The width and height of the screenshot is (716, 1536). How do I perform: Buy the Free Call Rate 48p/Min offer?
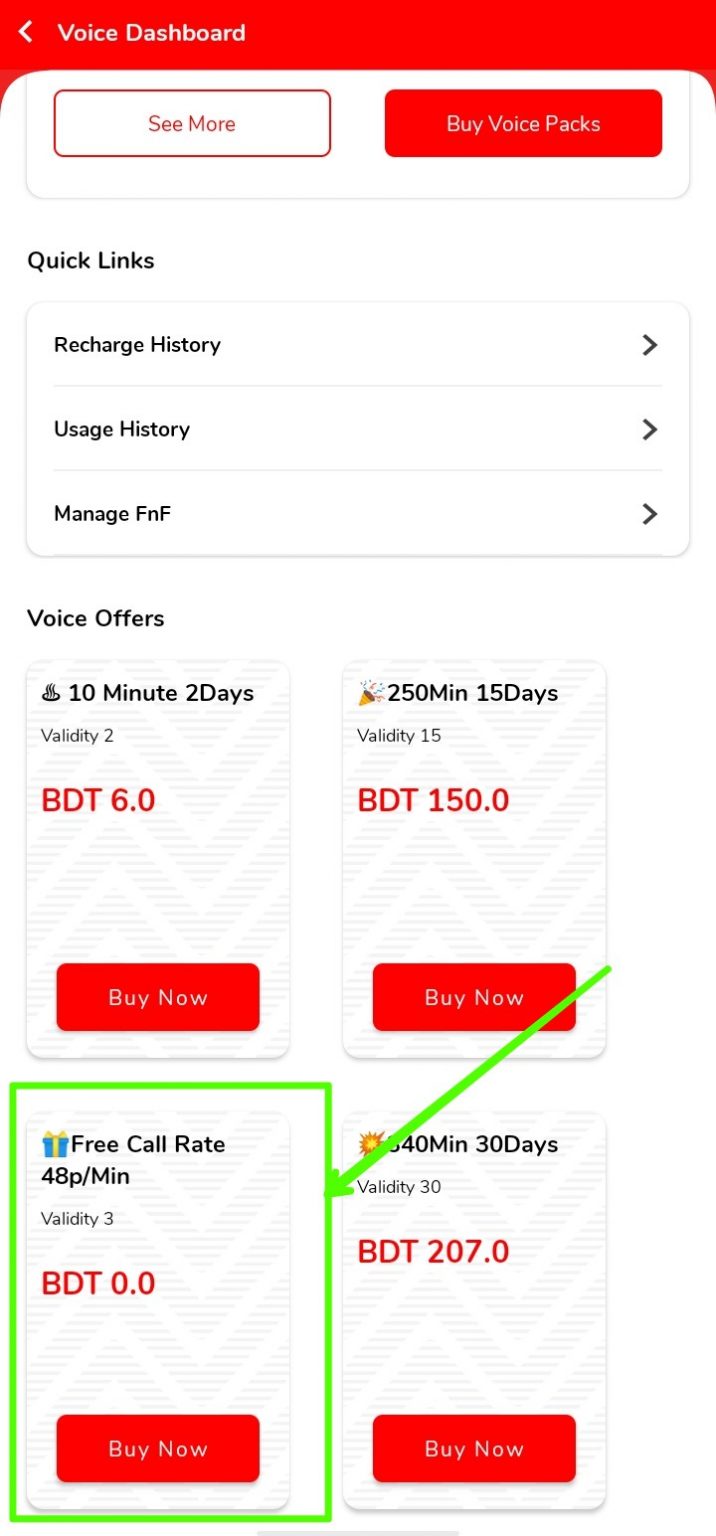(x=158, y=1448)
